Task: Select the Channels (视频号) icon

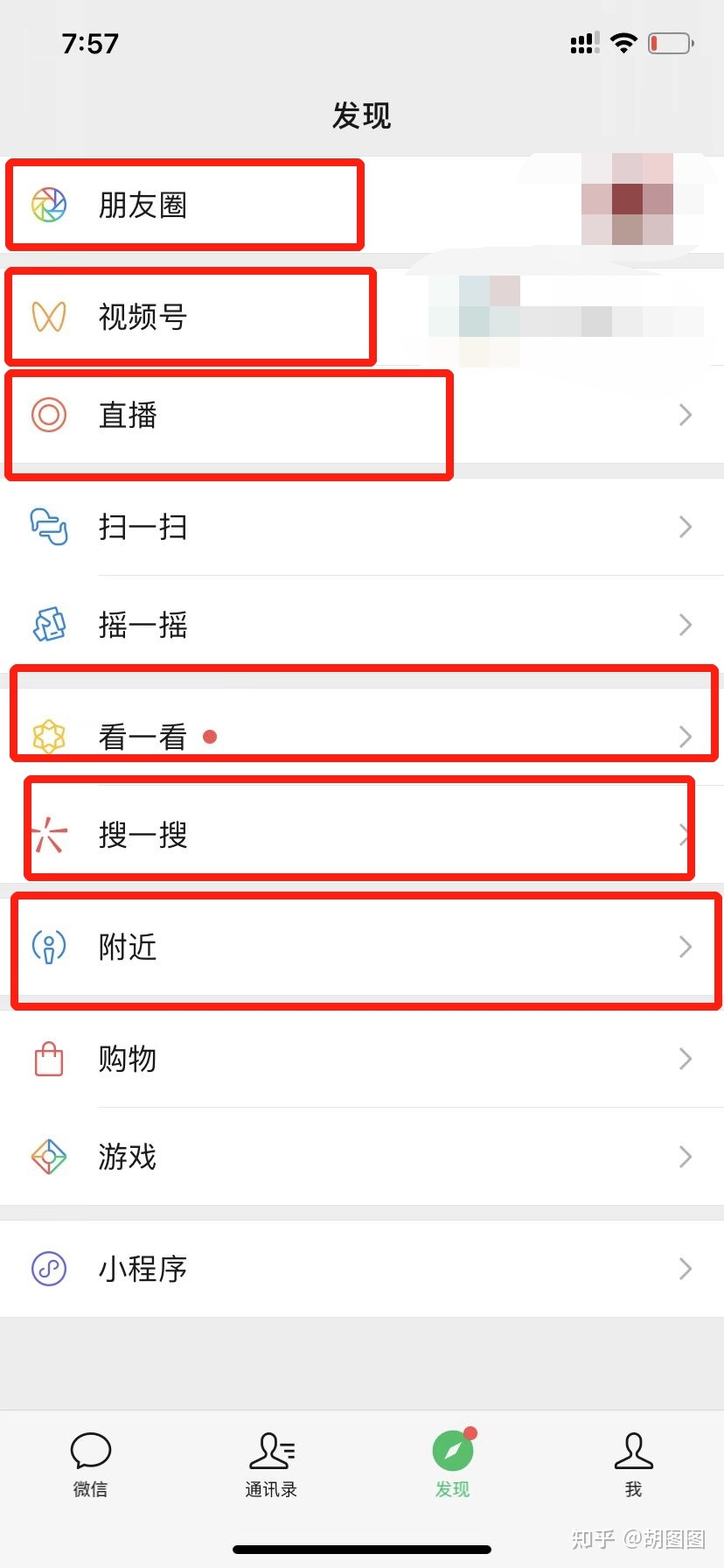Action: [x=50, y=317]
